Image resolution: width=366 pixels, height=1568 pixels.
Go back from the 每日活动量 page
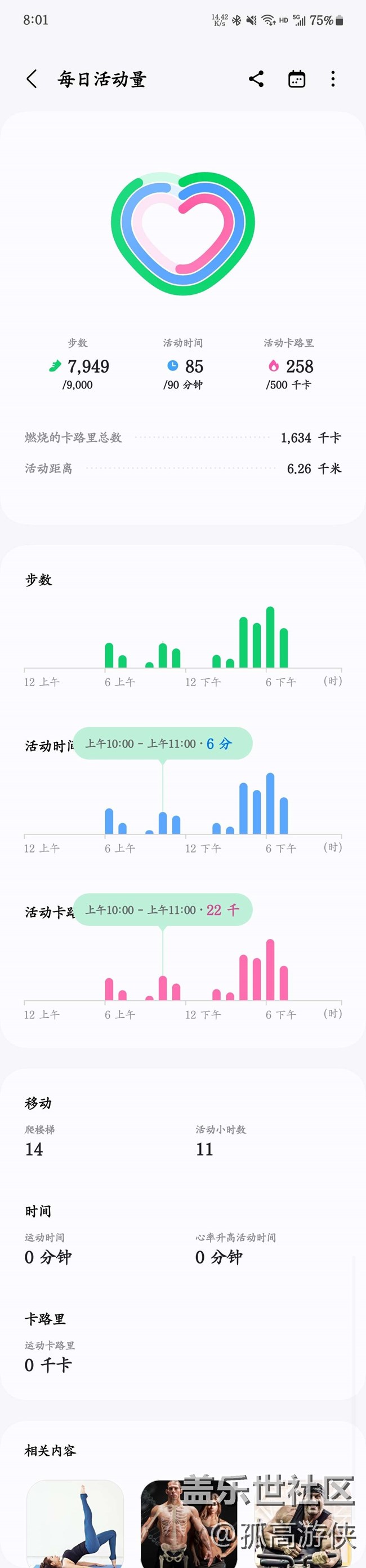[32, 79]
